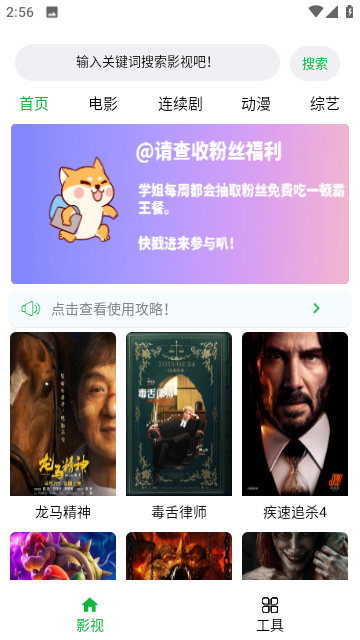Select 影视 in the bottom navigation
360x640 pixels.
[x=90, y=614]
